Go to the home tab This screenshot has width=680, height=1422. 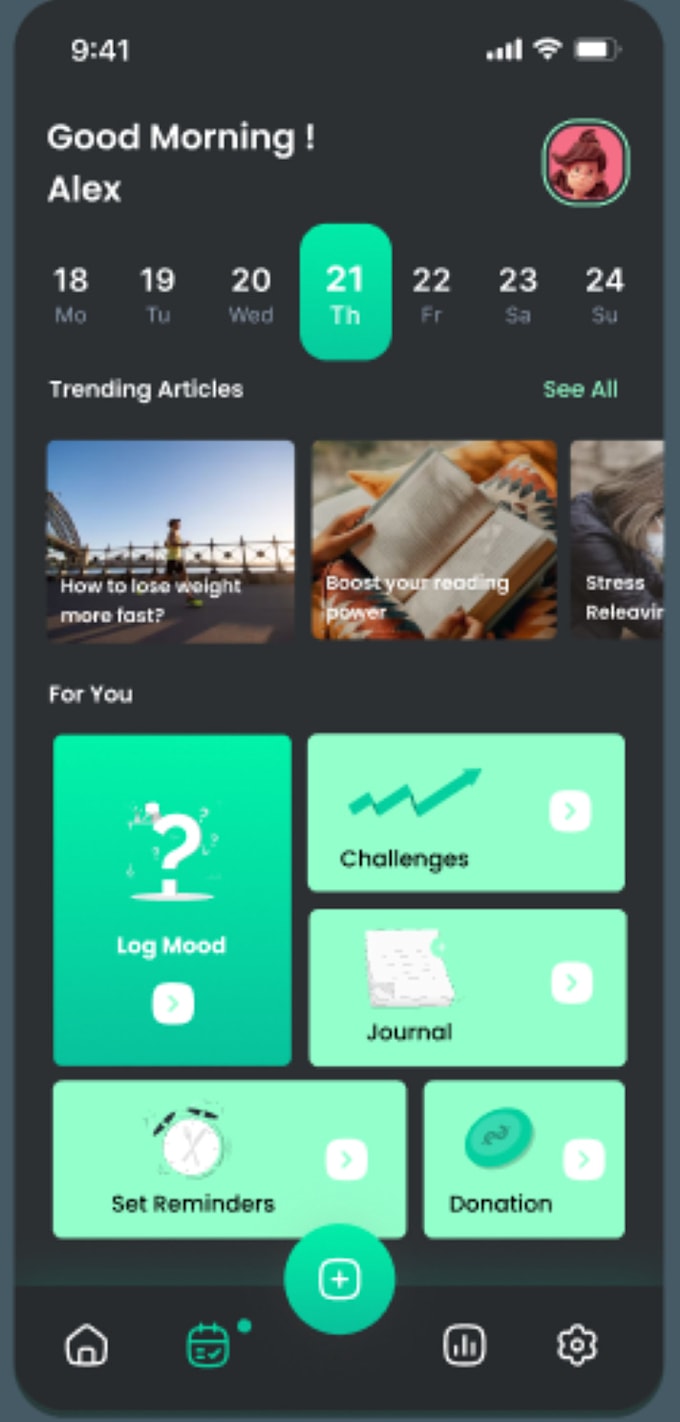pos(87,1345)
